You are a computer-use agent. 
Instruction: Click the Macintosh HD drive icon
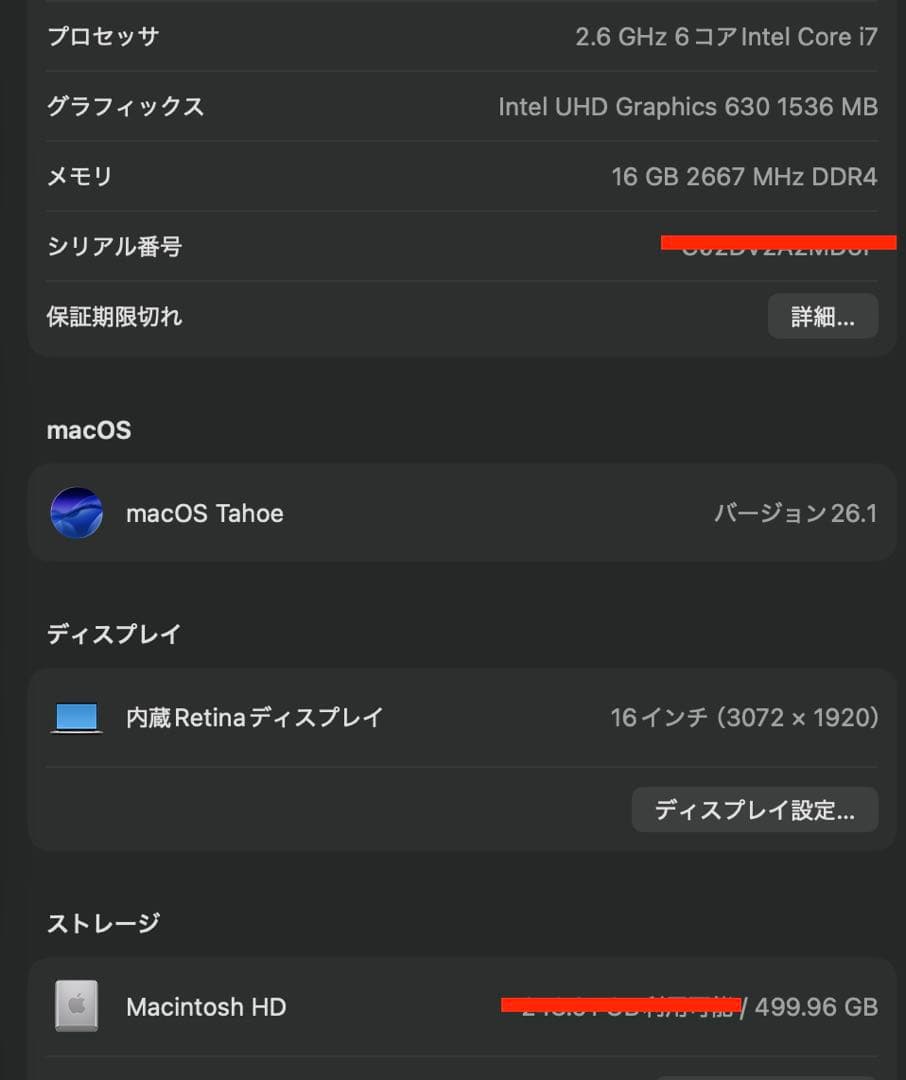pos(77,1007)
